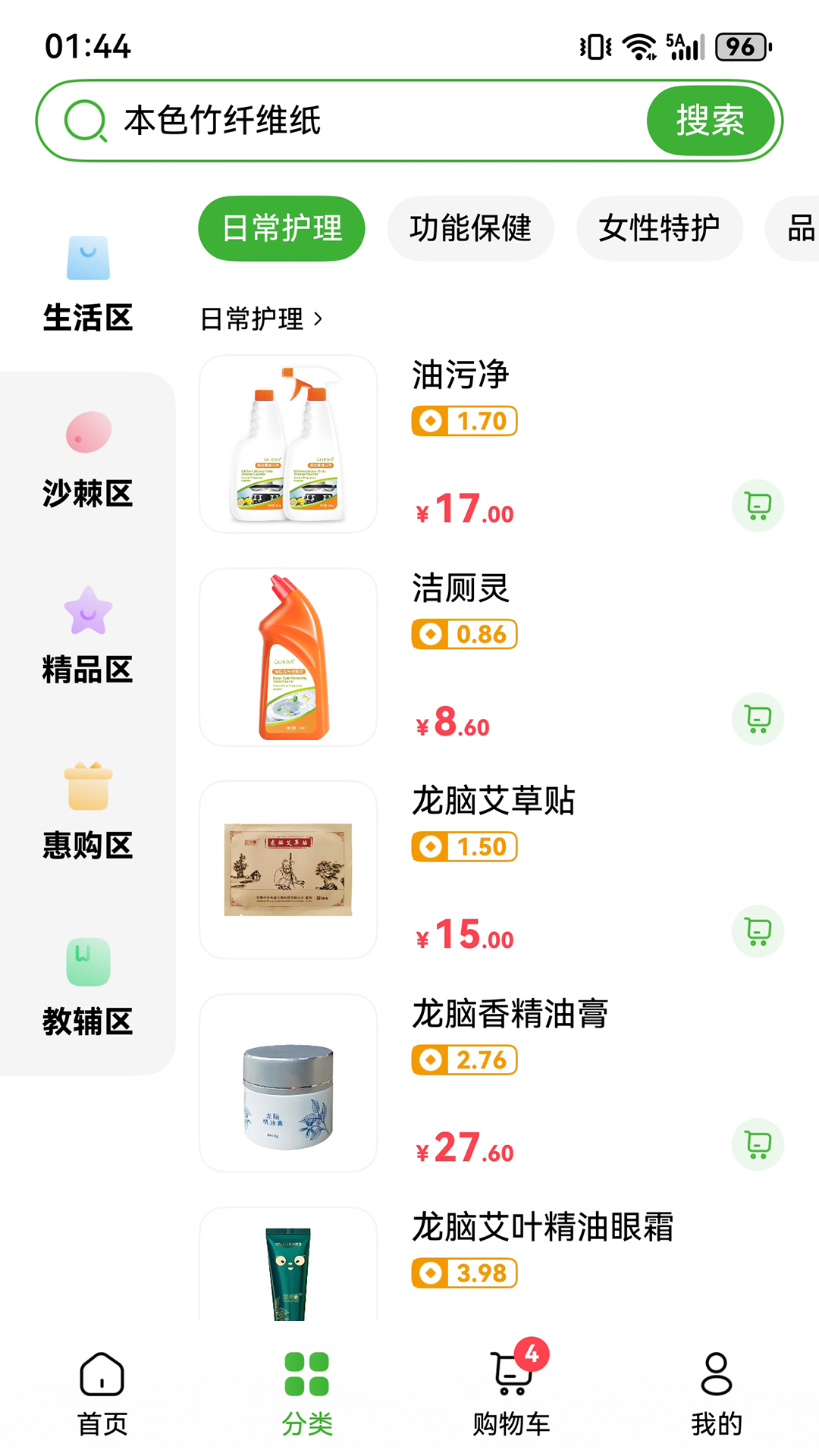
Task: Select the 女性特护 category chip
Action: 659,228
